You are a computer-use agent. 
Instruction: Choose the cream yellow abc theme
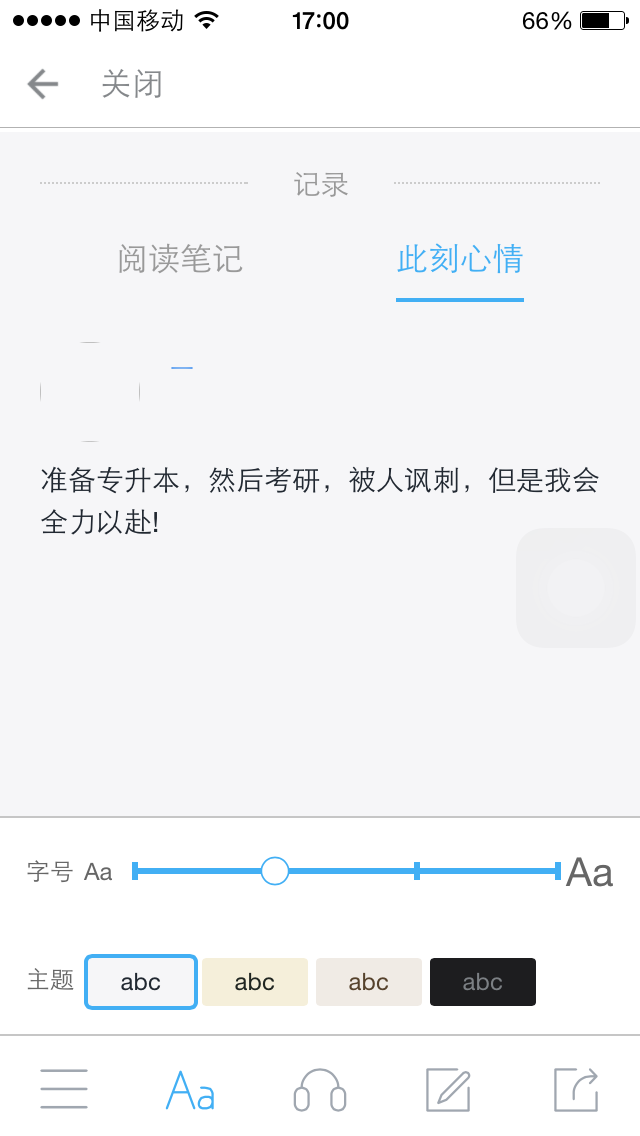[254, 982]
